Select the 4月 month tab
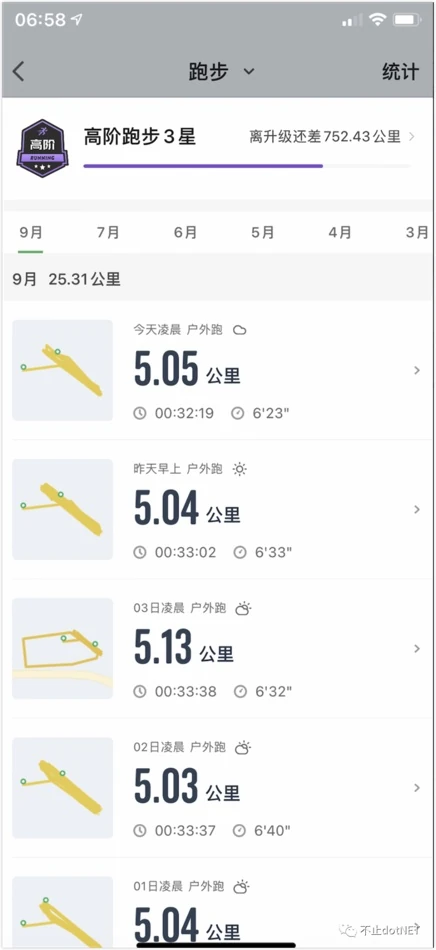436x950 pixels. [x=340, y=233]
